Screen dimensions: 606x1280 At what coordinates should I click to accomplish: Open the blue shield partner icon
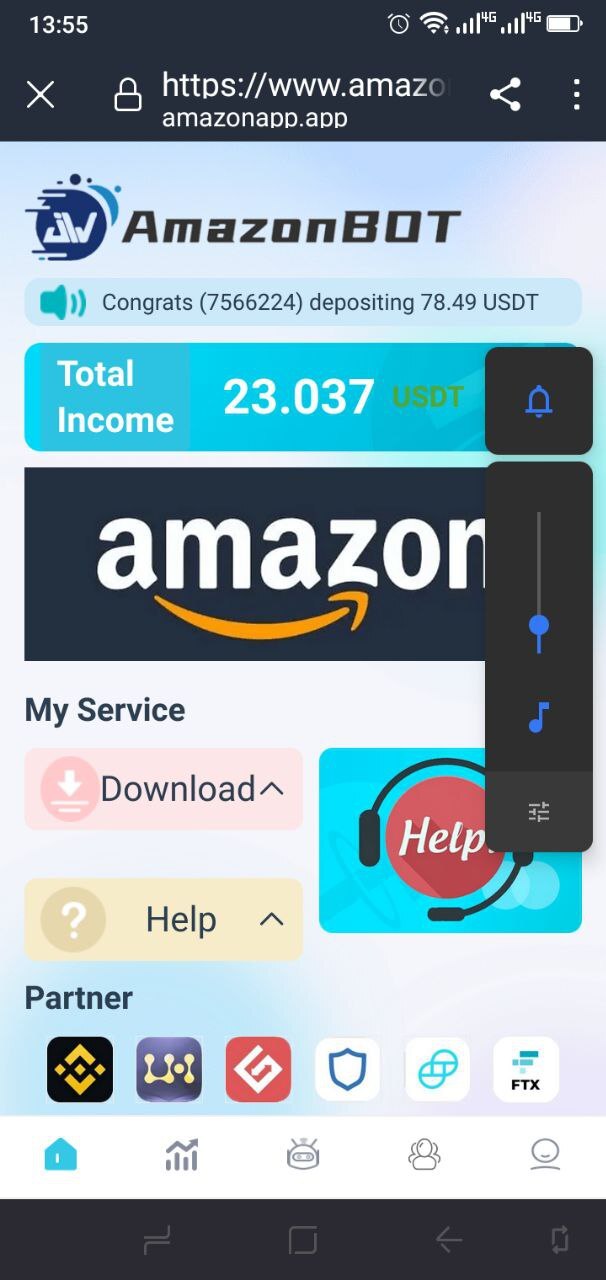(x=347, y=1069)
